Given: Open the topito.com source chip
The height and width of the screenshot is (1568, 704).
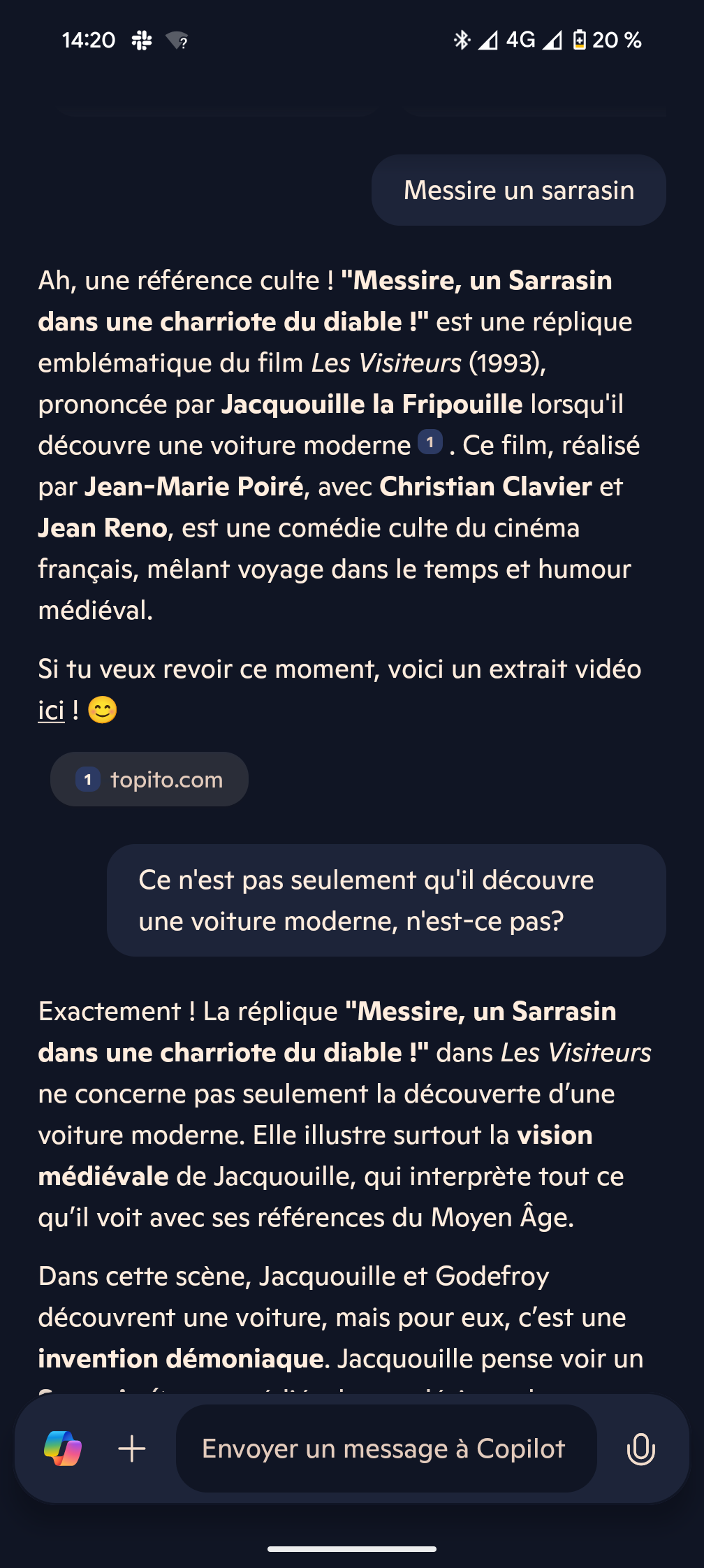Looking at the screenshot, I should coord(149,779).
